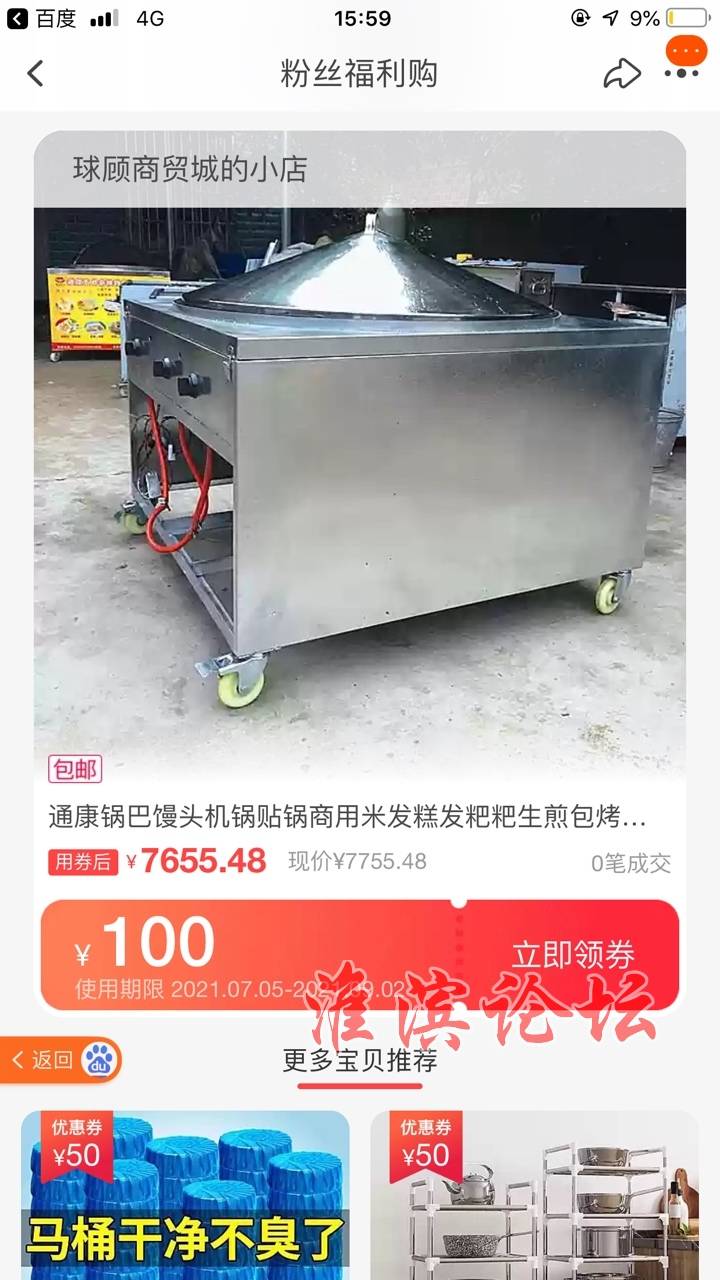Open the 马桶干净不臭了 product tile

(186, 1195)
